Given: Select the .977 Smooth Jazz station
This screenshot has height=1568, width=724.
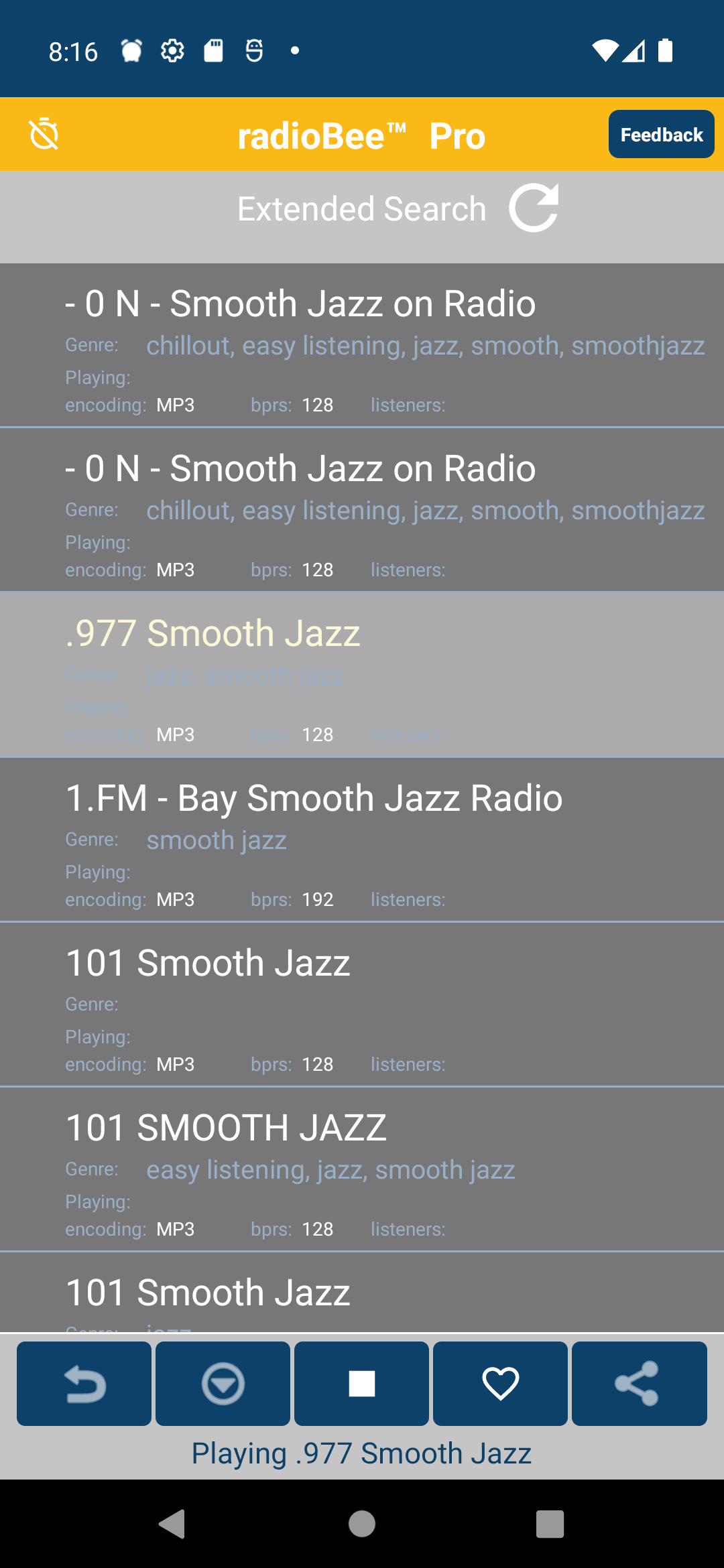Looking at the screenshot, I should 362,675.
